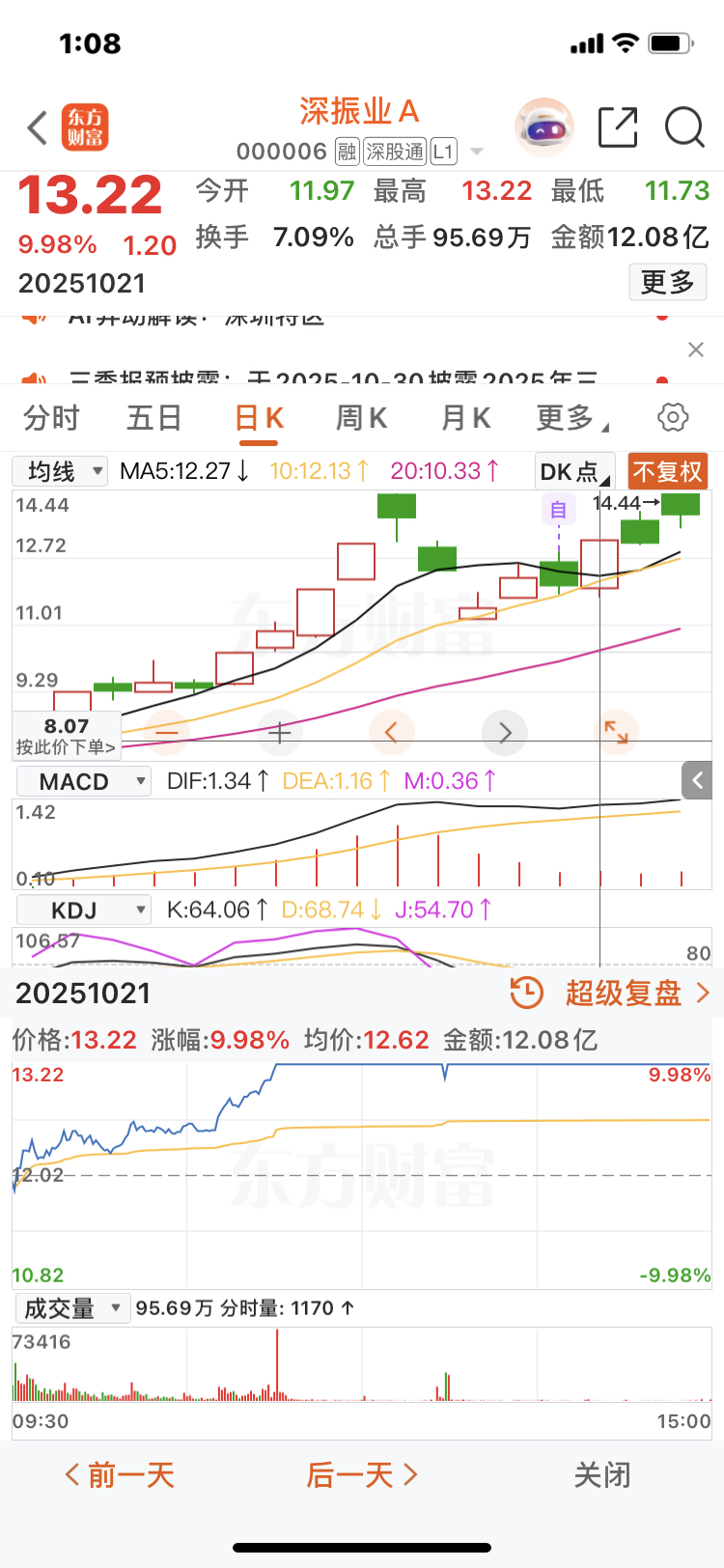The width and height of the screenshot is (724, 1568).
Task: Open the 均线 indicator dropdown
Action: (60, 471)
